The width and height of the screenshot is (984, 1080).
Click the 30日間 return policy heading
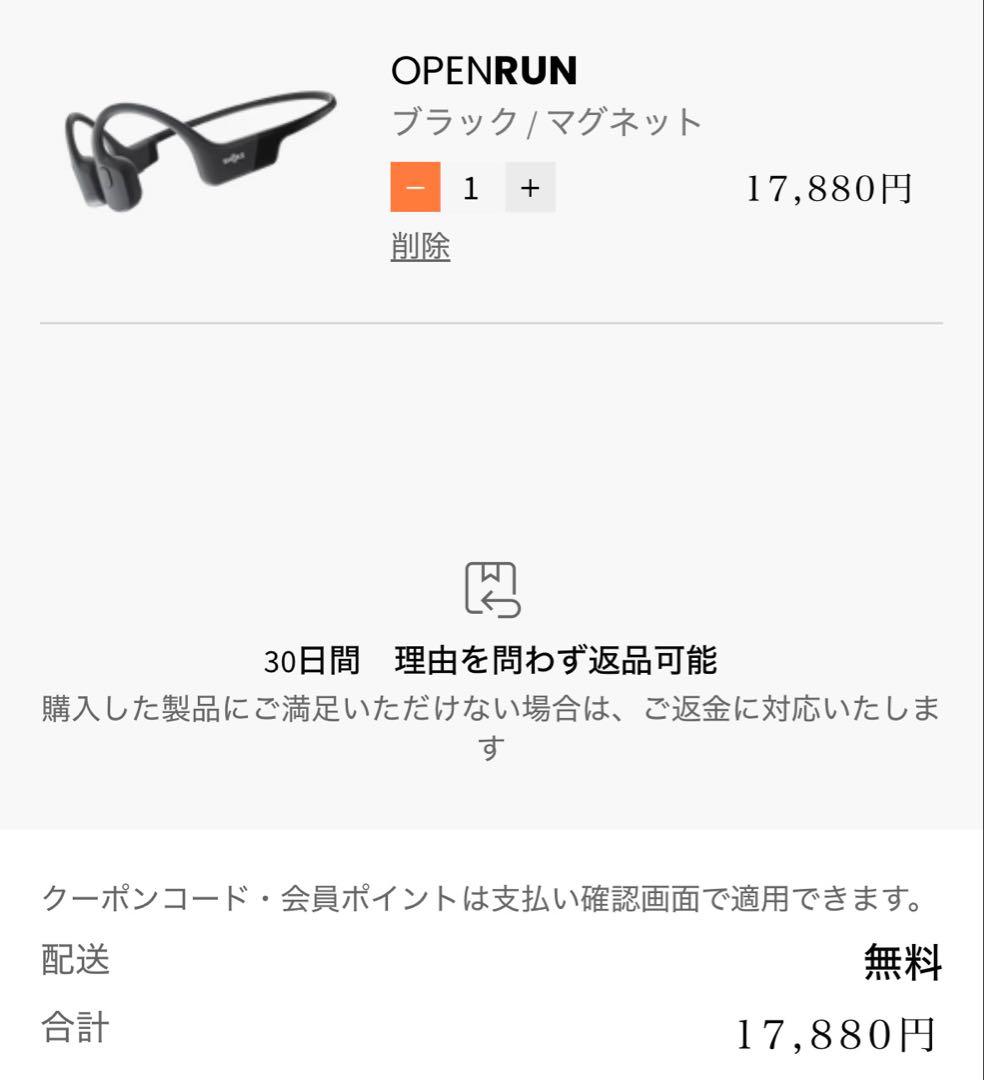click(492, 659)
